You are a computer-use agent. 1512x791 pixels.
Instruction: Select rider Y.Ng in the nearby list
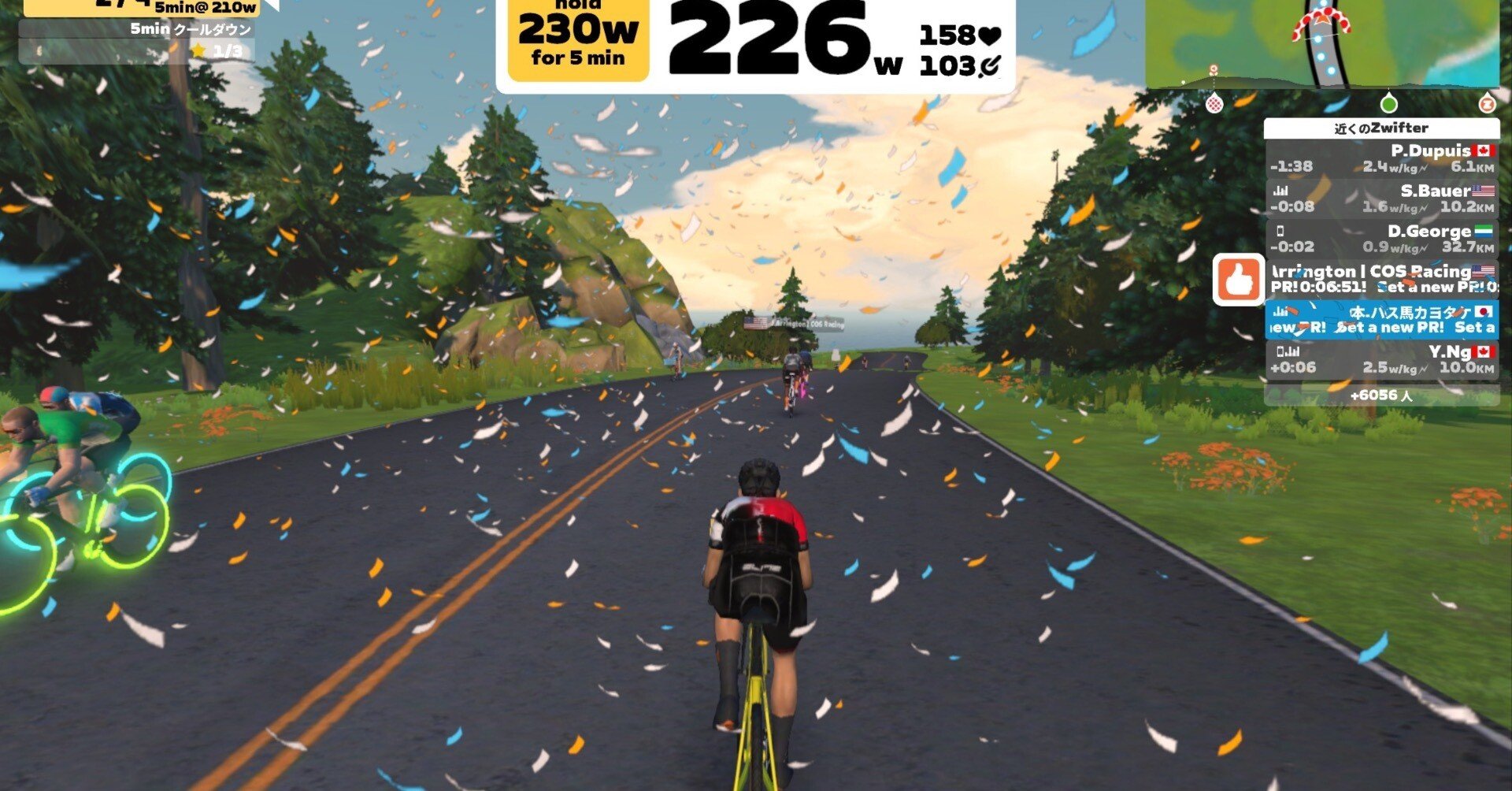1381,359
